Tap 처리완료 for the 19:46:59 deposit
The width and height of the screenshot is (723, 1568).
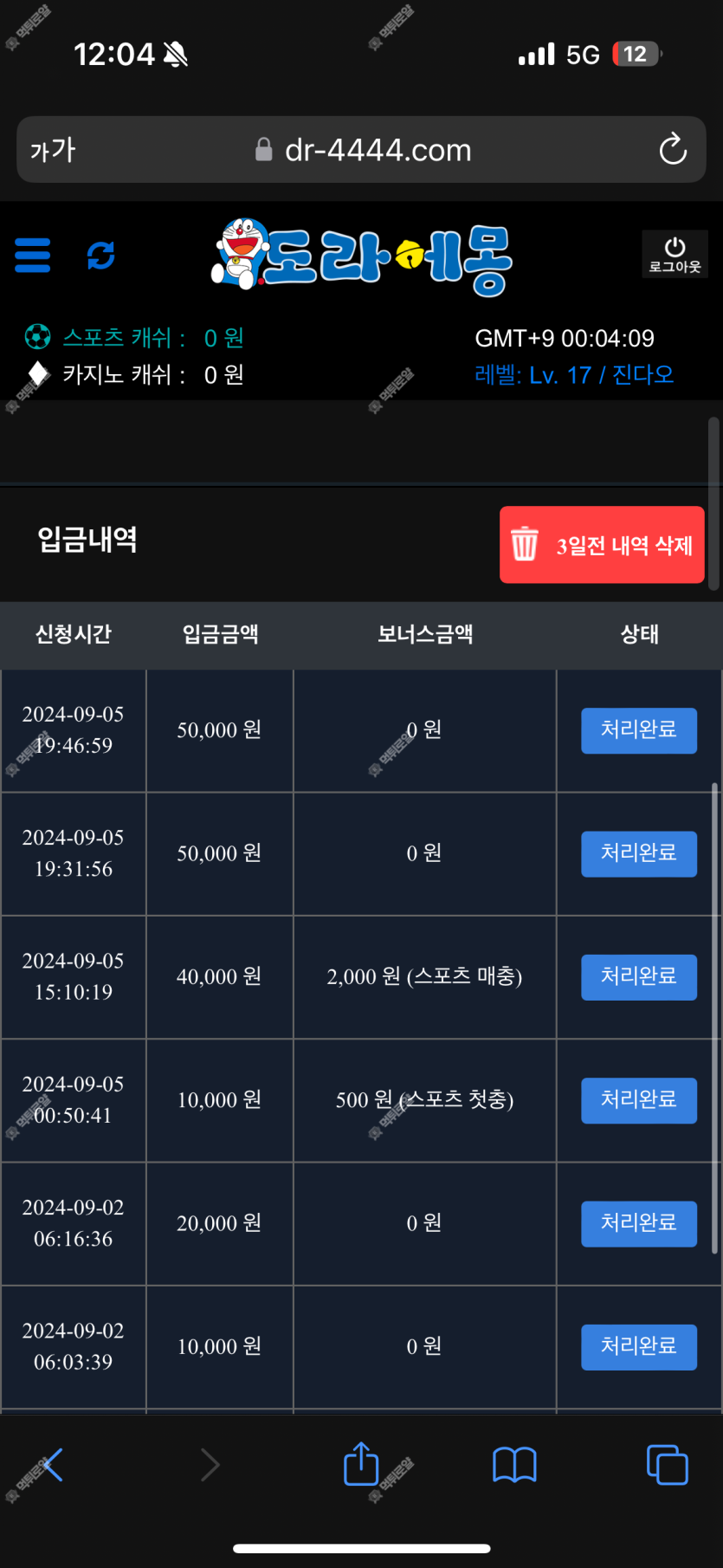pos(638,730)
